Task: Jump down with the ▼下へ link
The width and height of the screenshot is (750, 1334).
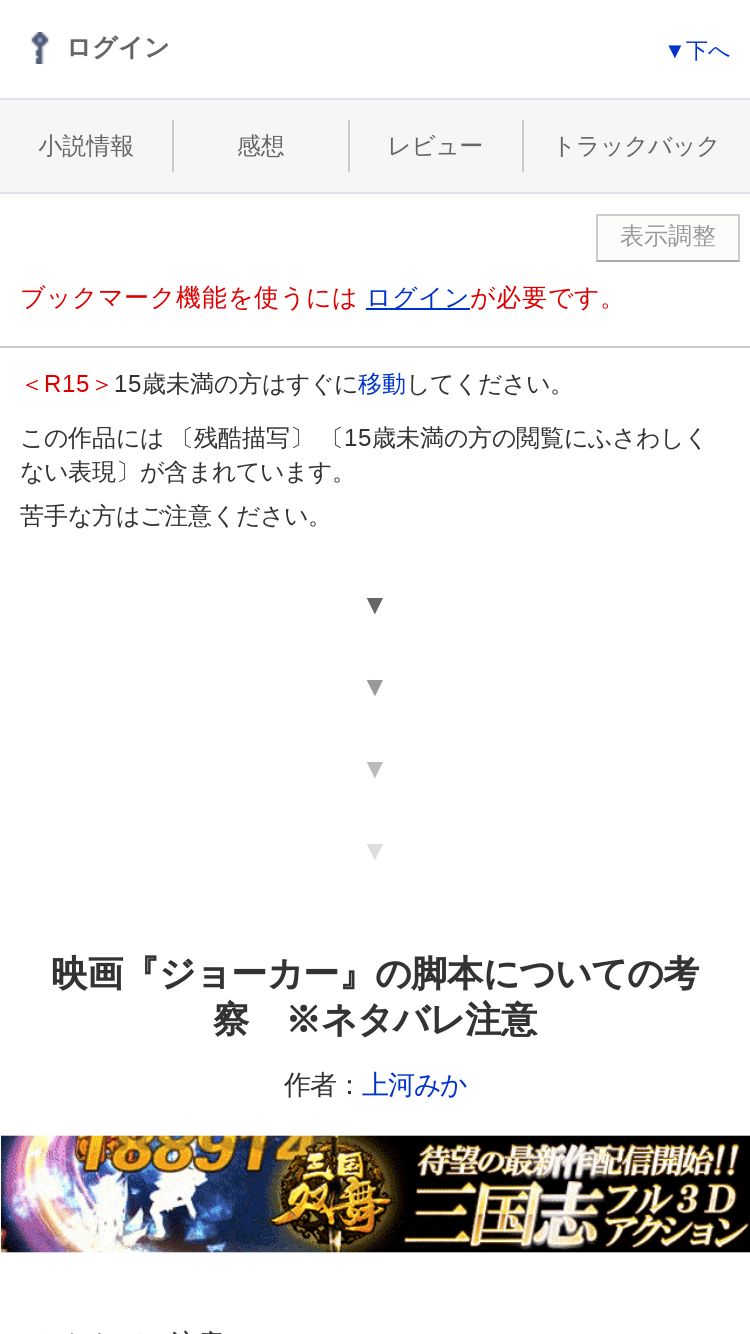Action: (x=698, y=50)
